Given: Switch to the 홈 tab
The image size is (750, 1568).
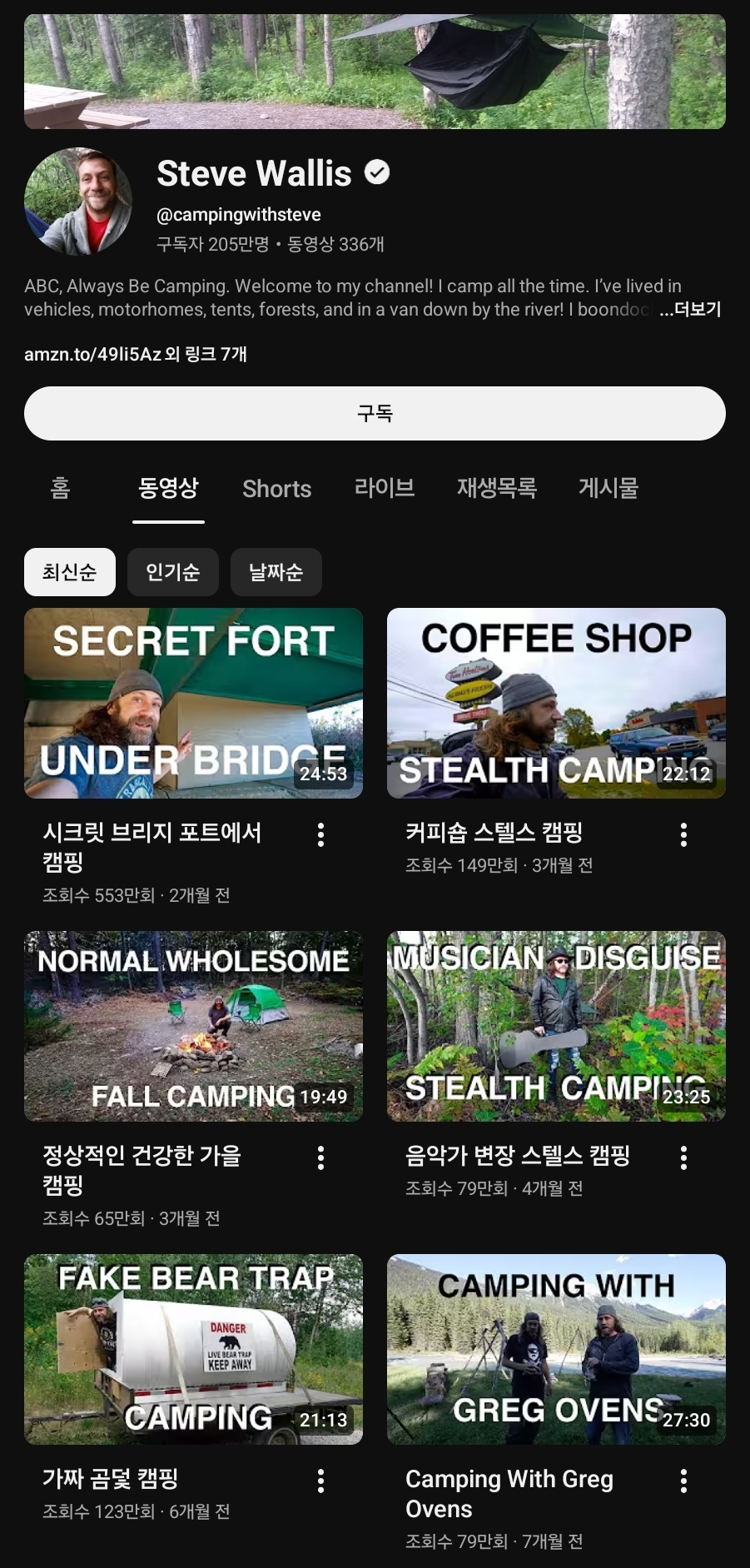Looking at the screenshot, I should (60, 488).
